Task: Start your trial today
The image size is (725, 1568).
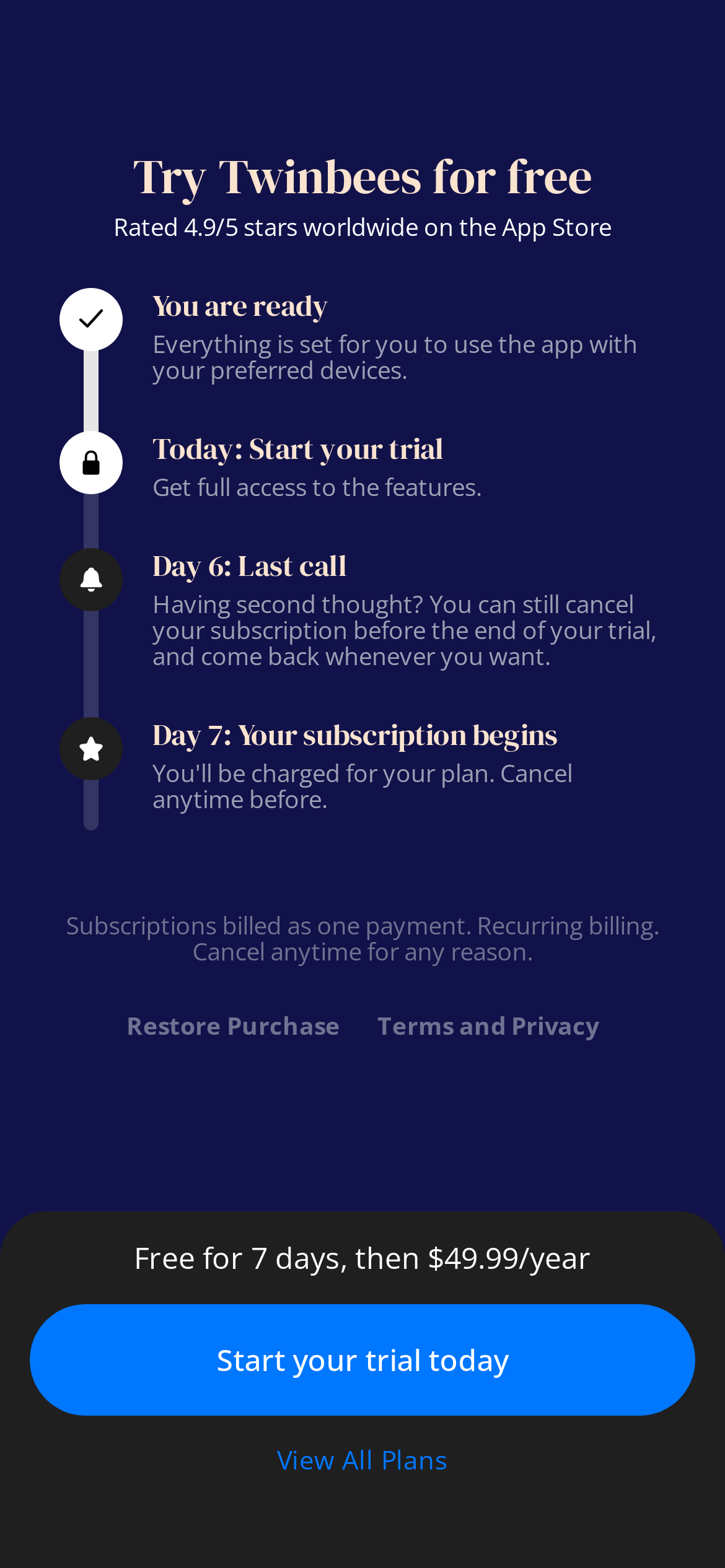Action: click(x=362, y=1360)
